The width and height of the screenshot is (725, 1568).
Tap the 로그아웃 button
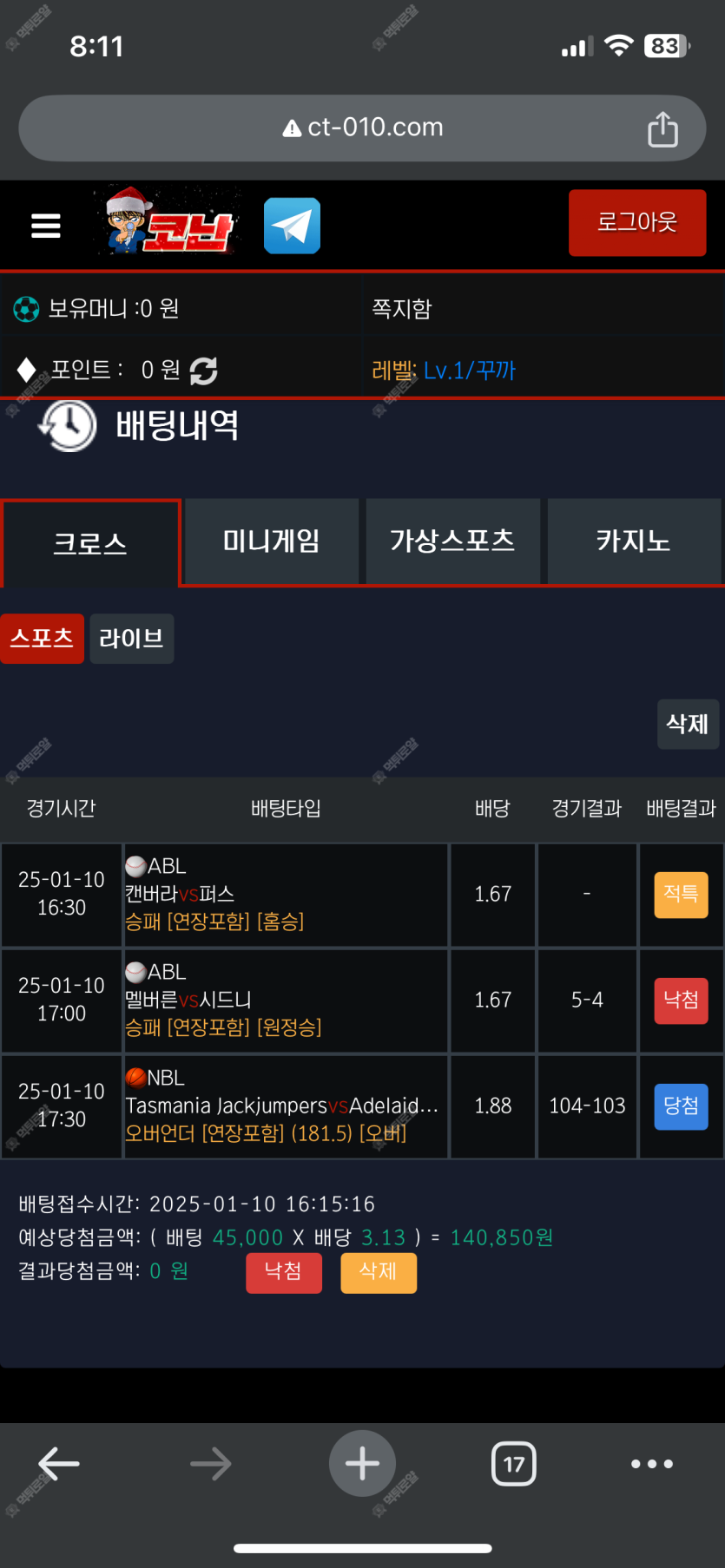(636, 222)
